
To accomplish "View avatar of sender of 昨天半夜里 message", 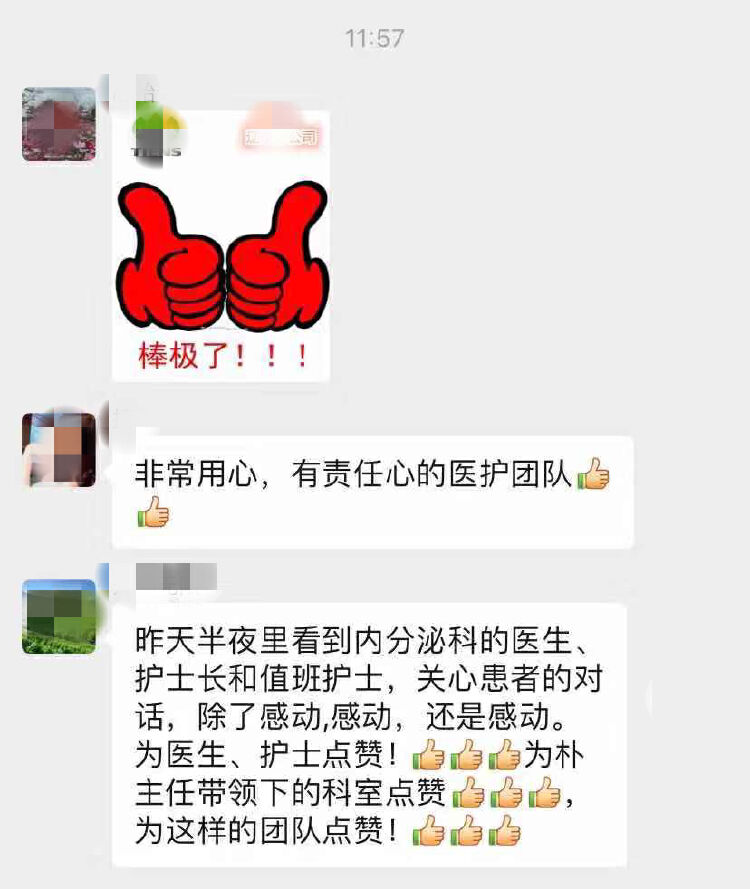I will point(59,616).
